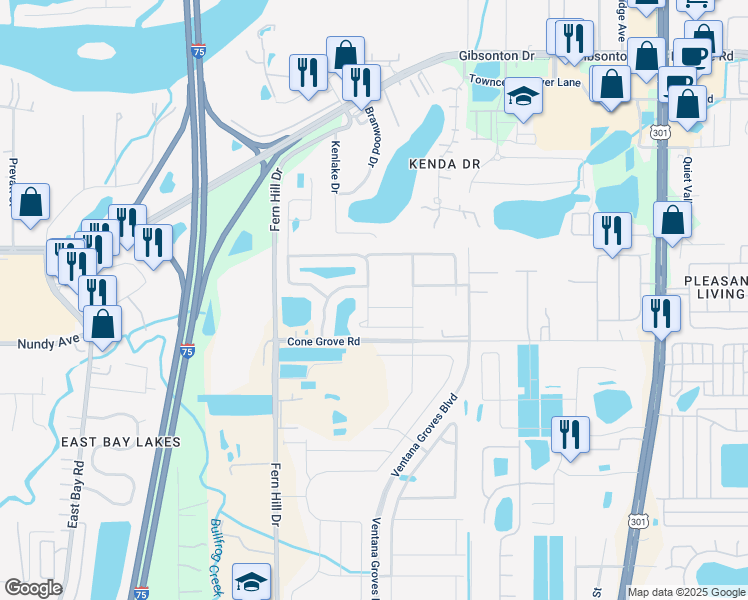Image resolution: width=748 pixels, height=600 pixels.
Task: Select the shopping marker beside Quiet Valley label
Action: [x=673, y=222]
